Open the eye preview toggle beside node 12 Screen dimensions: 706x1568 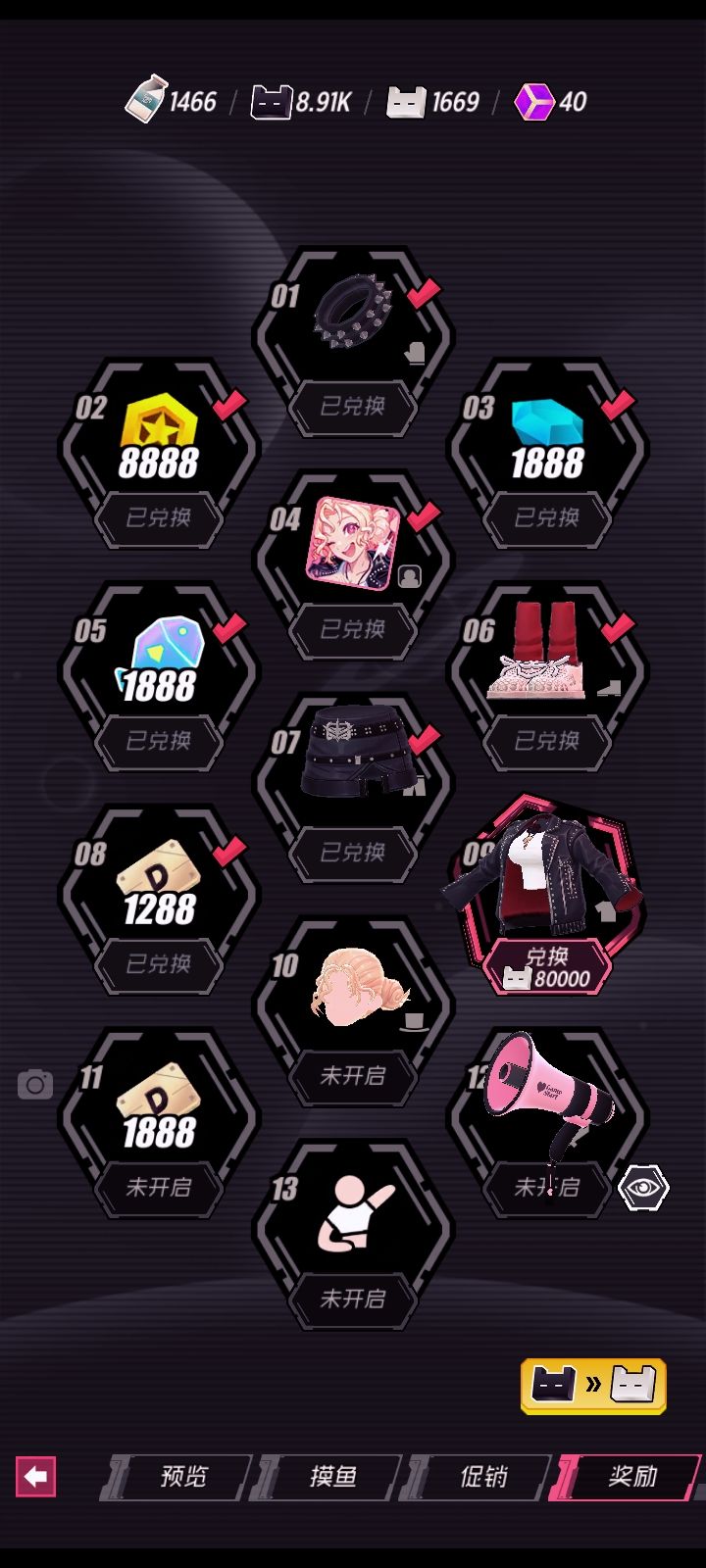645,1186
